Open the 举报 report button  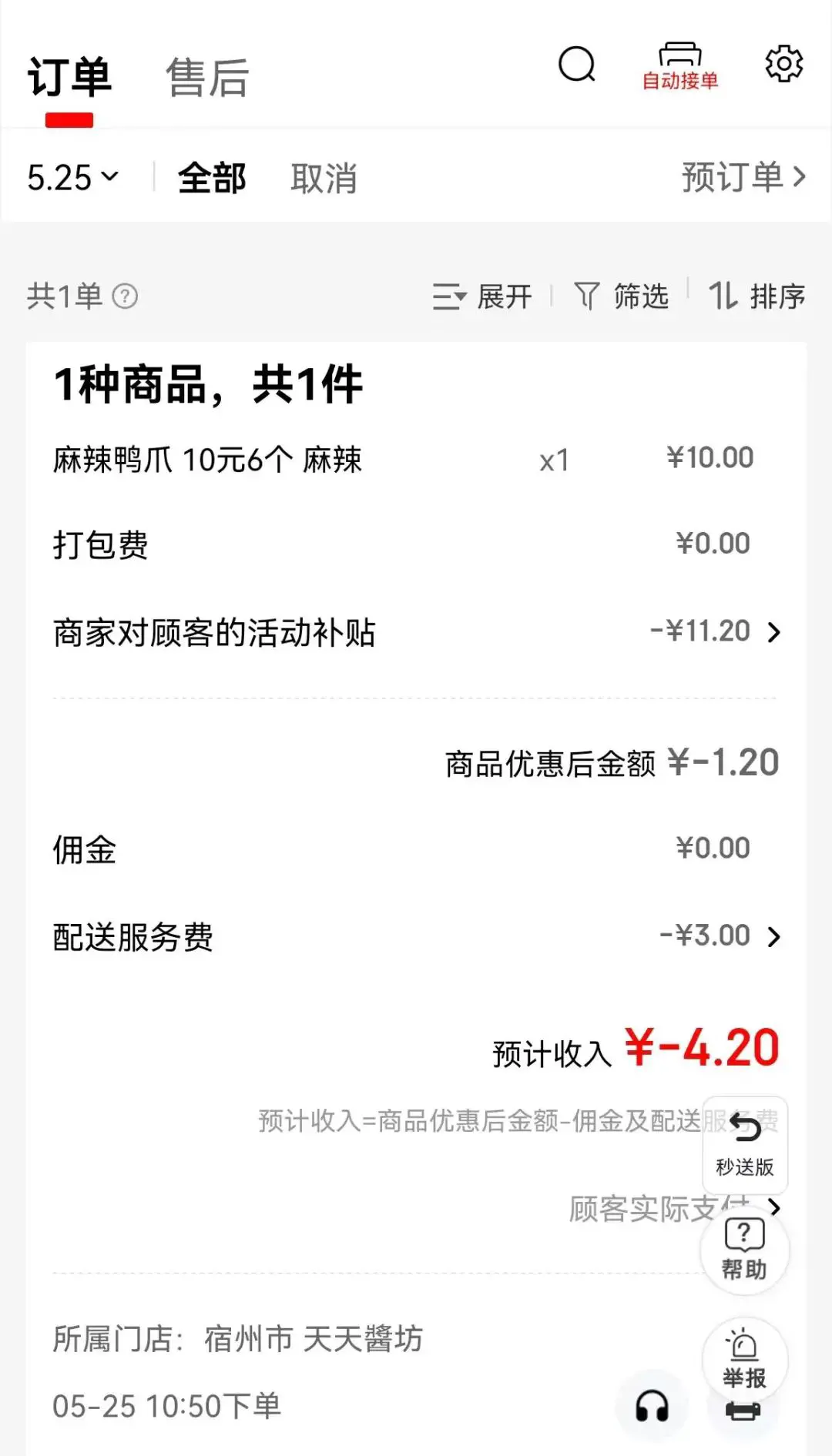744,1359
